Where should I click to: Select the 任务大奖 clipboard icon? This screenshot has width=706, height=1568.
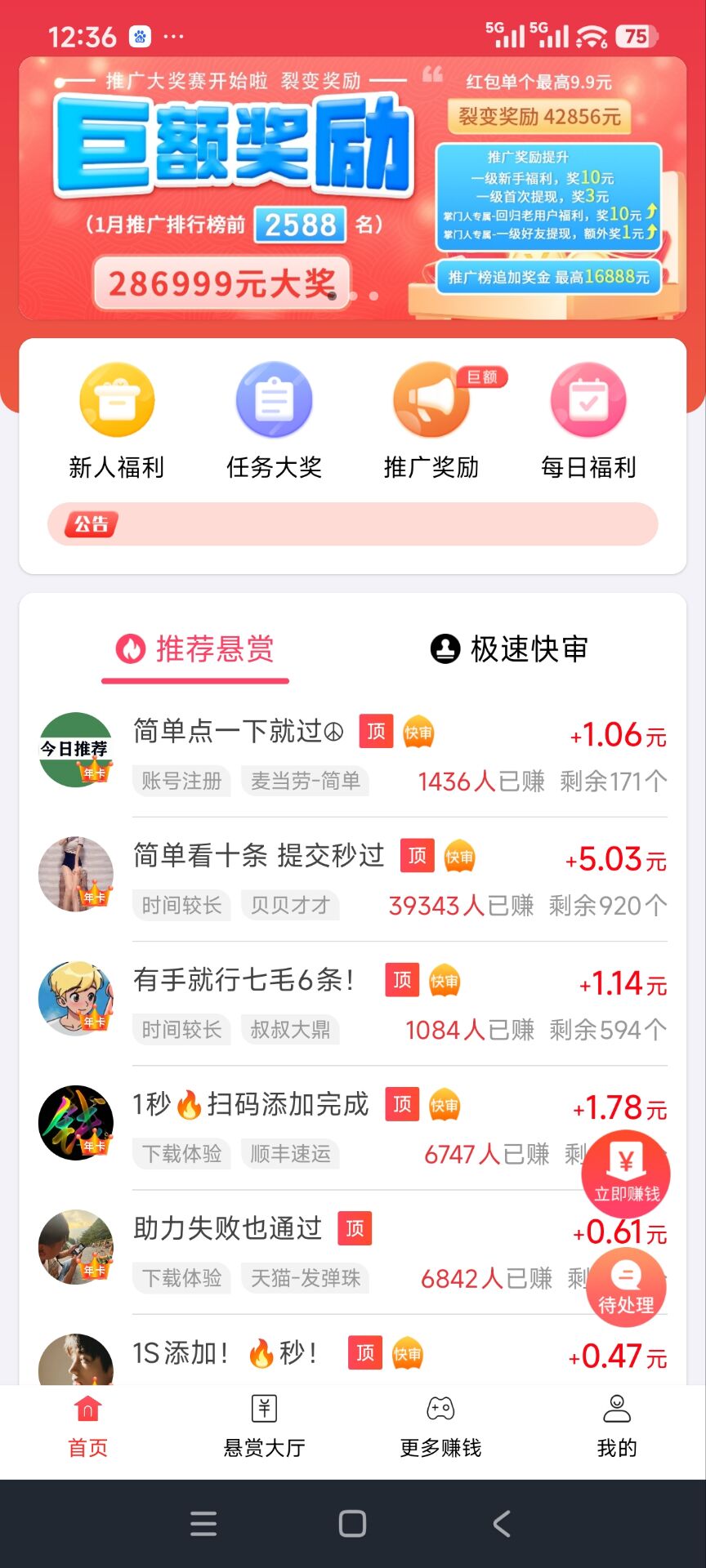click(273, 400)
